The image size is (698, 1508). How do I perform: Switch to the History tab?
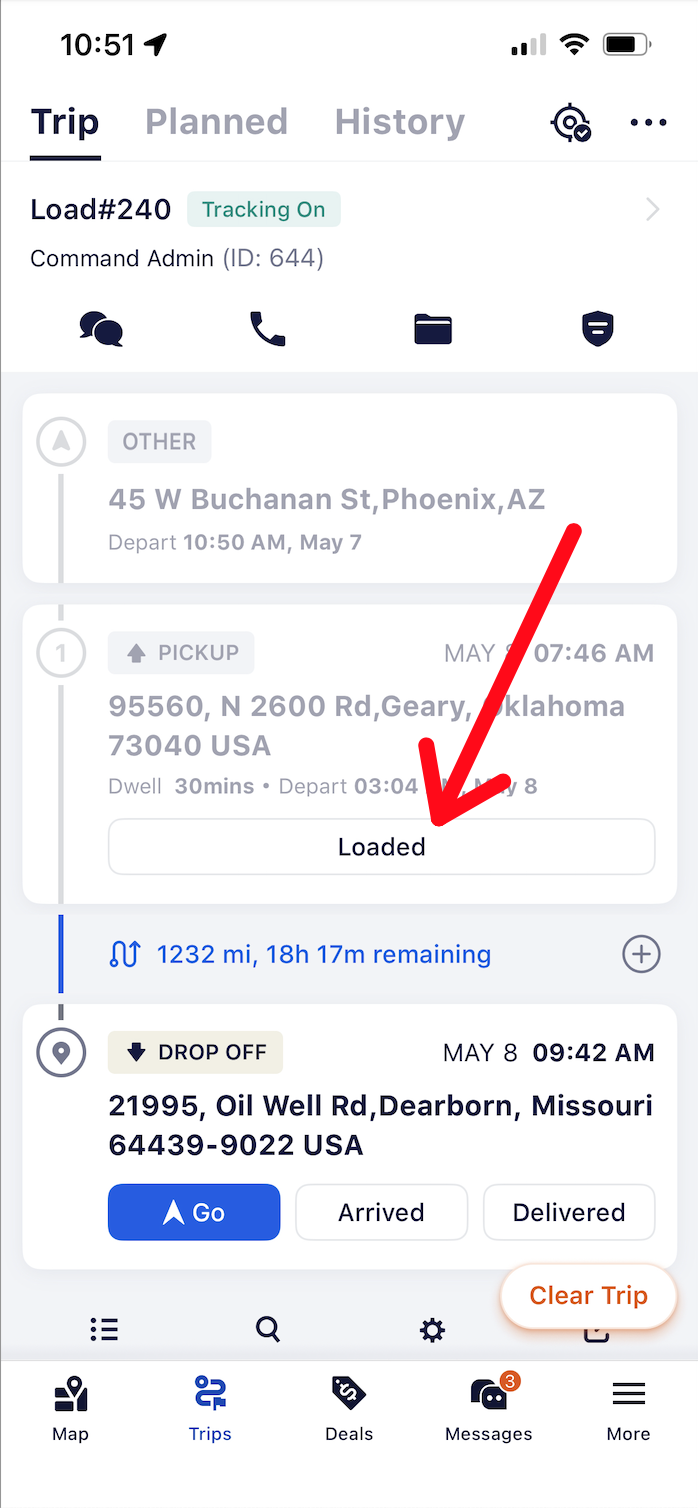coord(399,122)
